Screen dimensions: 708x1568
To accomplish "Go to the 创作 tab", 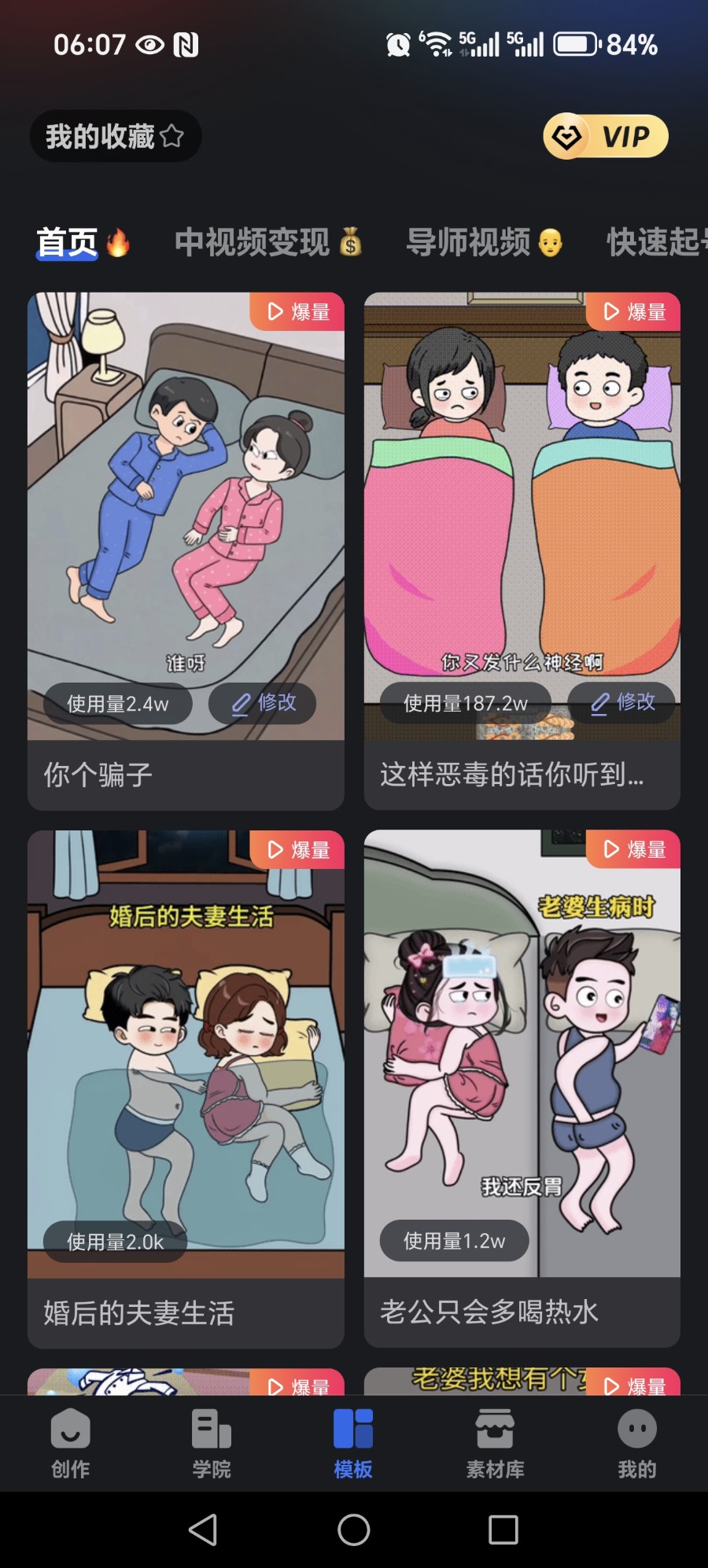I will (70, 1444).
